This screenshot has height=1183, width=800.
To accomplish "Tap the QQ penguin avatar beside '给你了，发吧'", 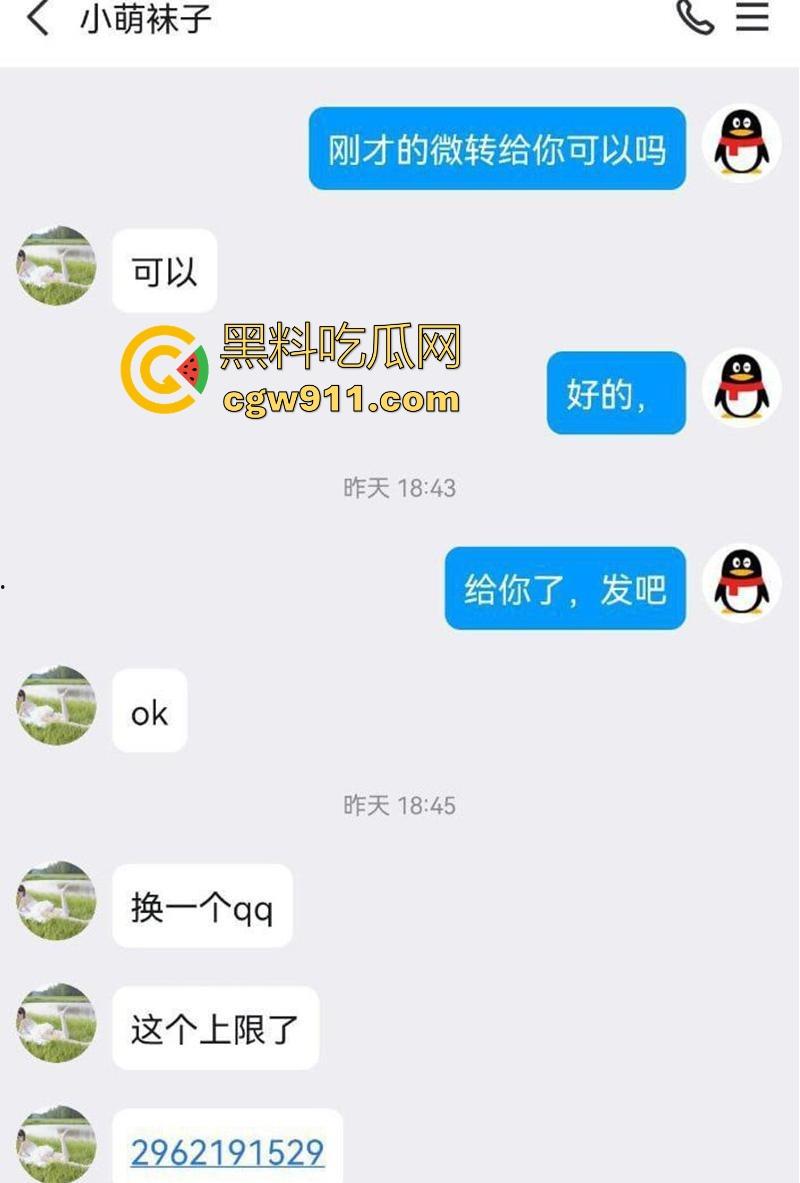I will (741, 584).
